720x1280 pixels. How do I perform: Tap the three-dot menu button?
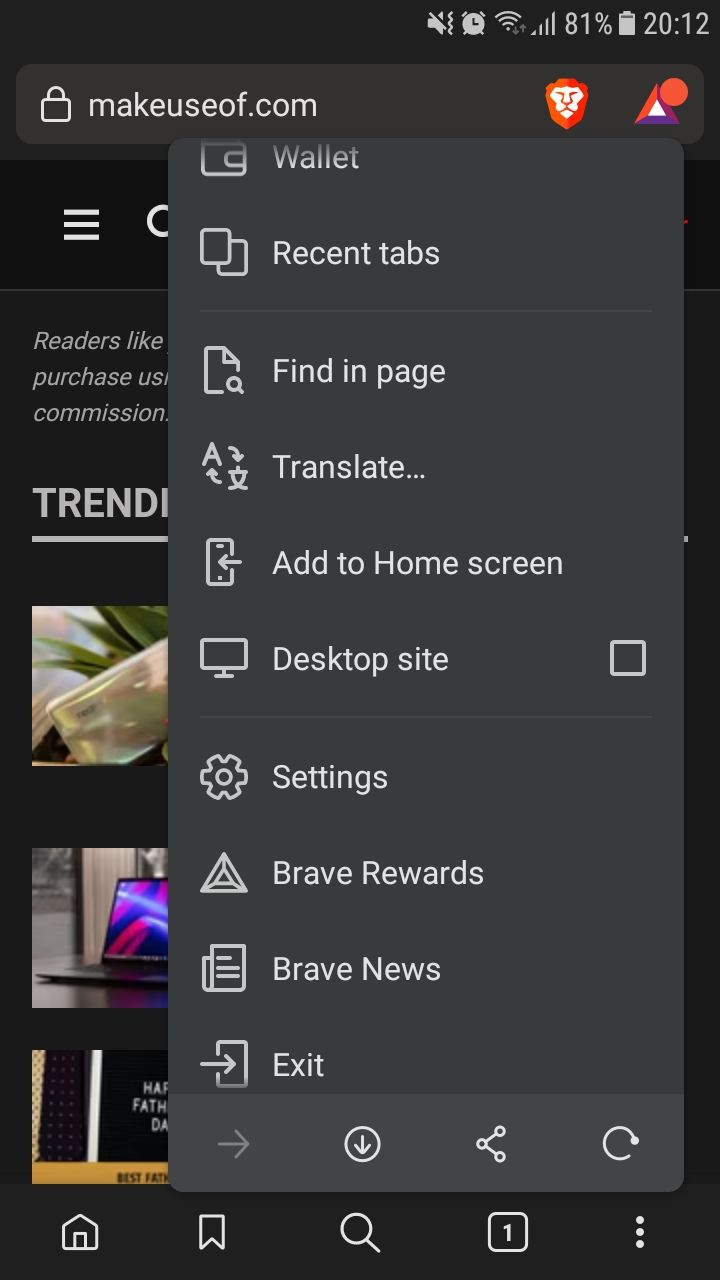pyautogui.click(x=640, y=1233)
